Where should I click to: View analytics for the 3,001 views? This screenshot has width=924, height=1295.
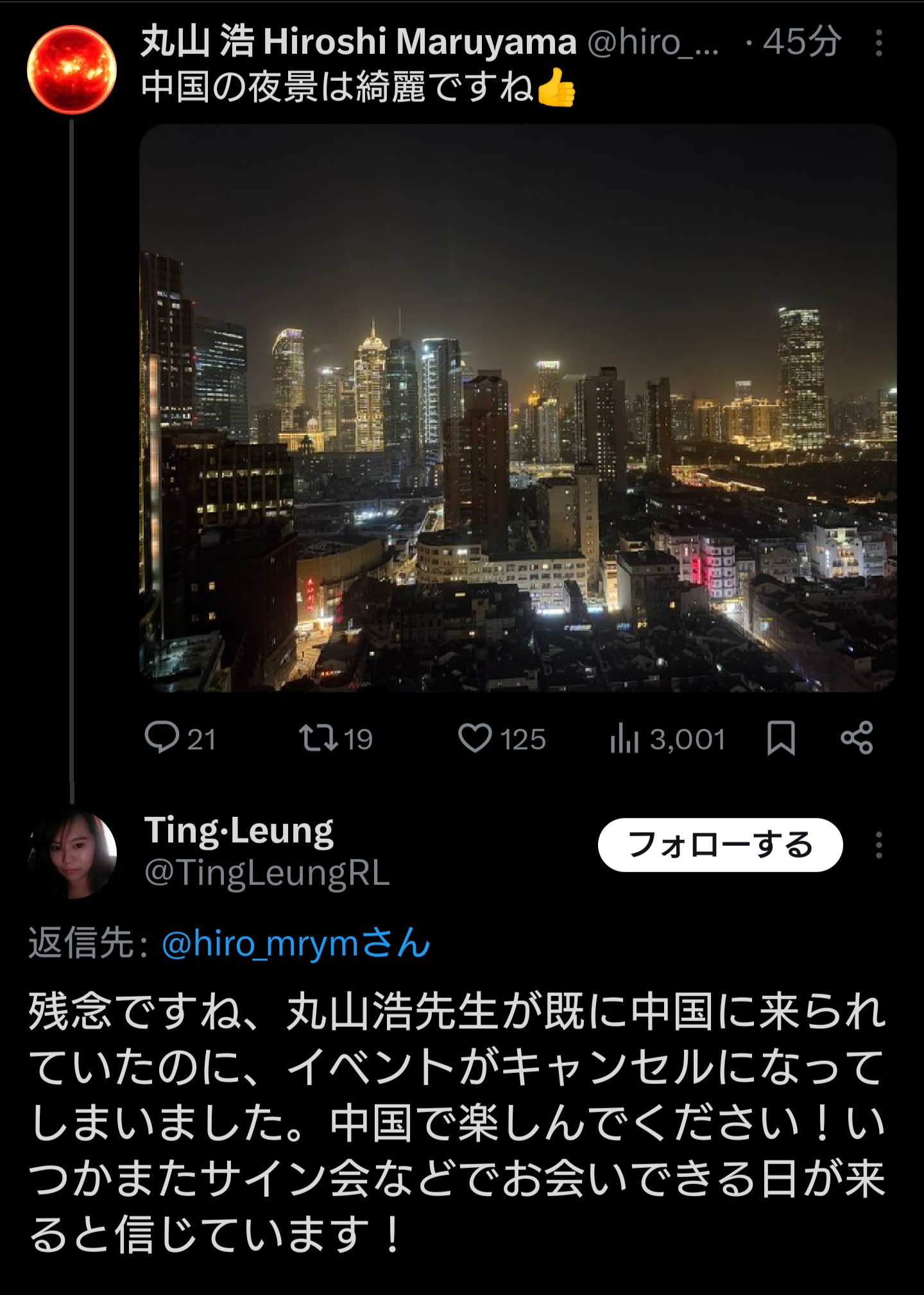coord(625,737)
